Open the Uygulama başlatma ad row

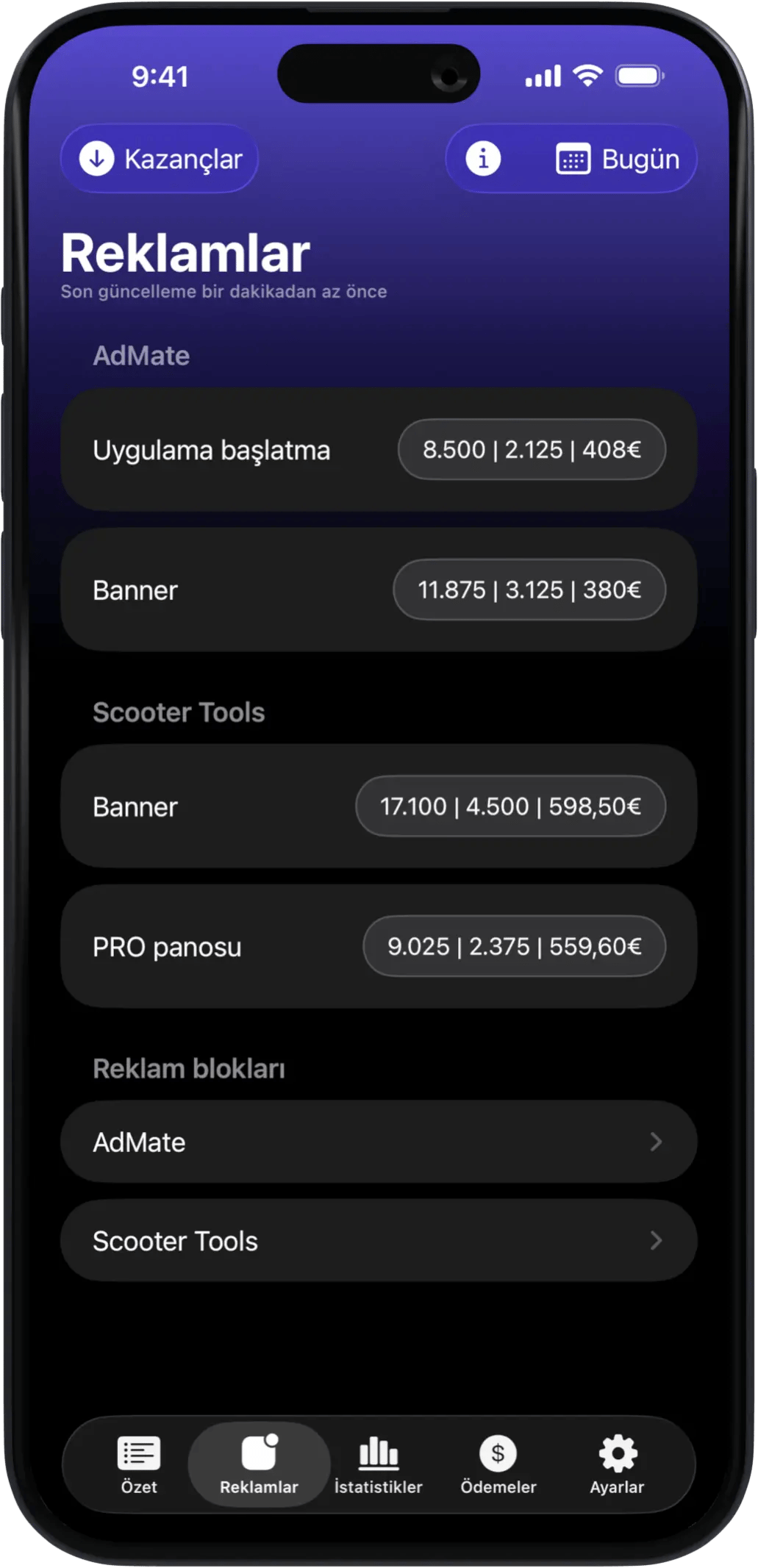click(378, 450)
